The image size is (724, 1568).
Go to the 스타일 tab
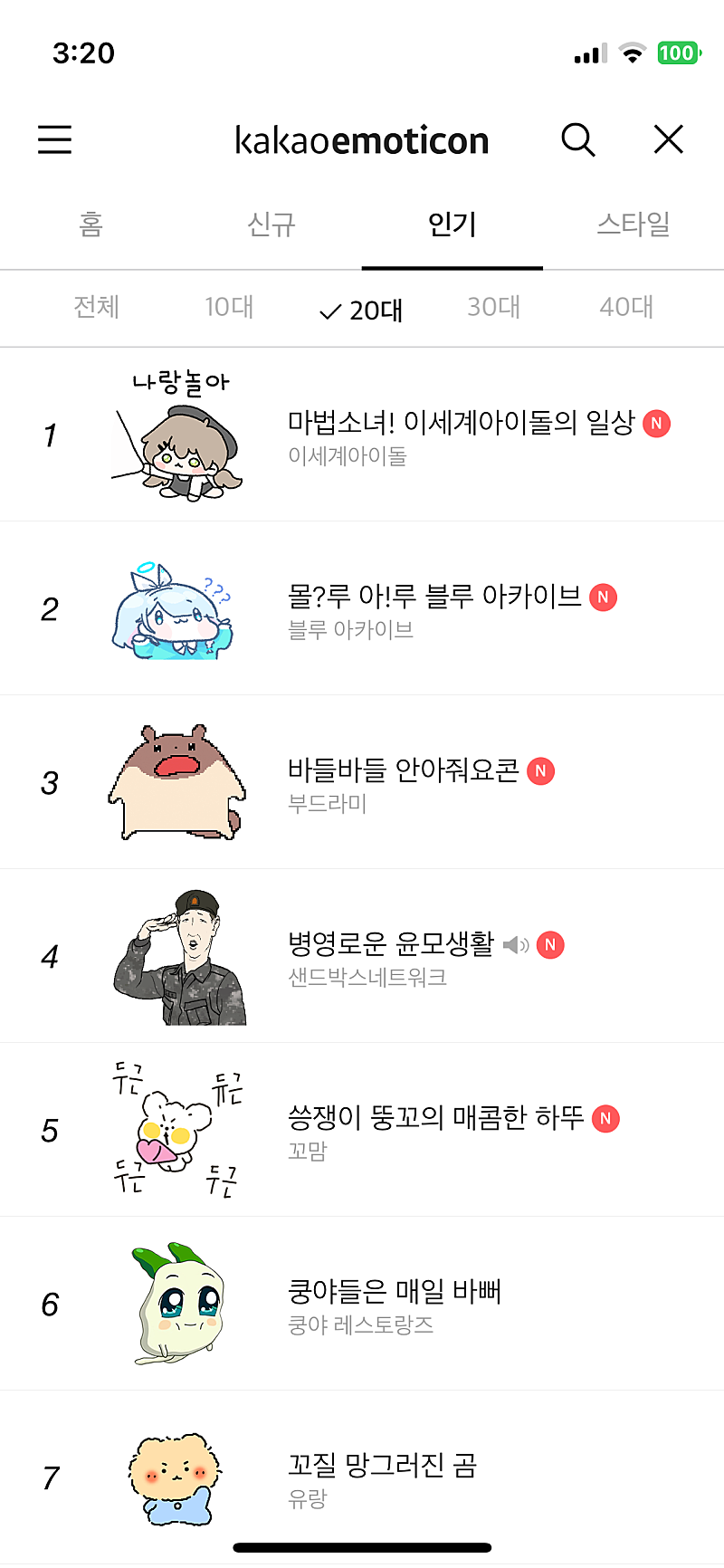click(x=633, y=225)
